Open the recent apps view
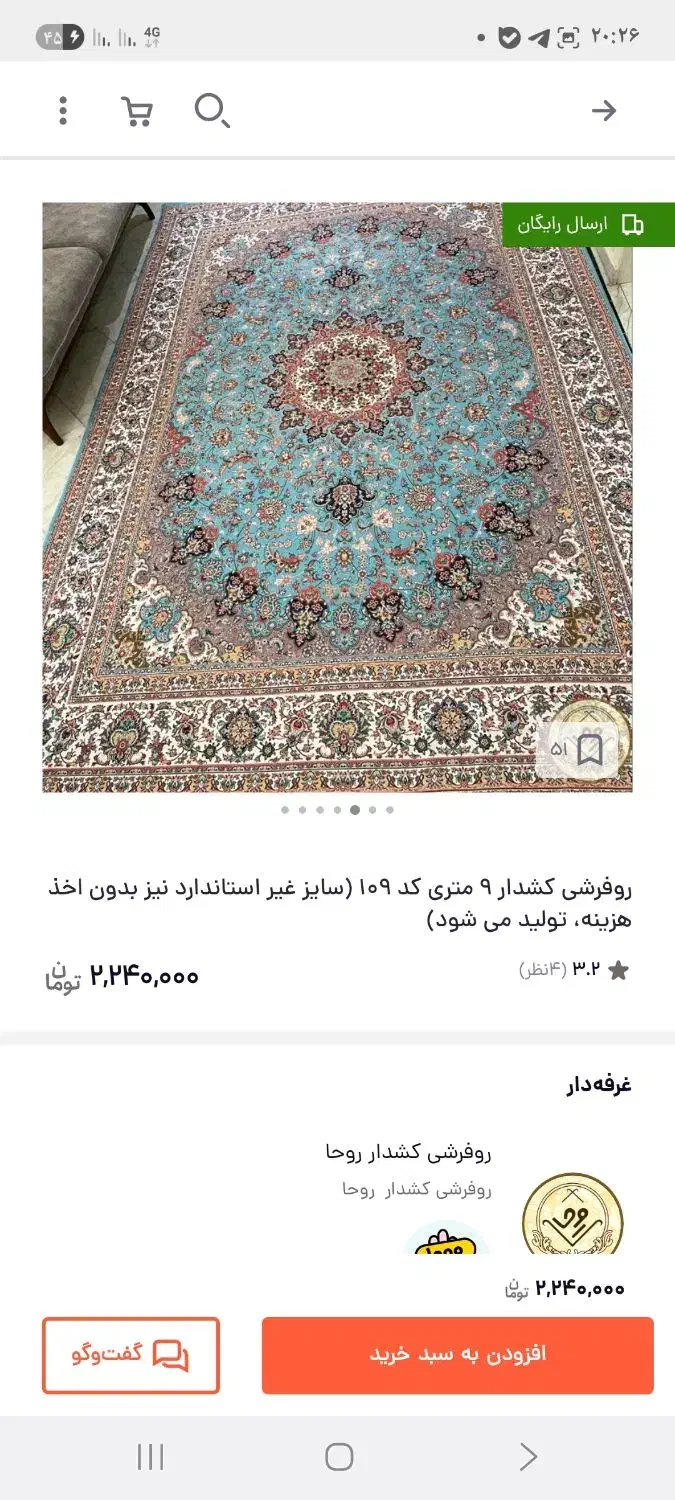The height and width of the screenshot is (1500, 675). pos(150,1457)
